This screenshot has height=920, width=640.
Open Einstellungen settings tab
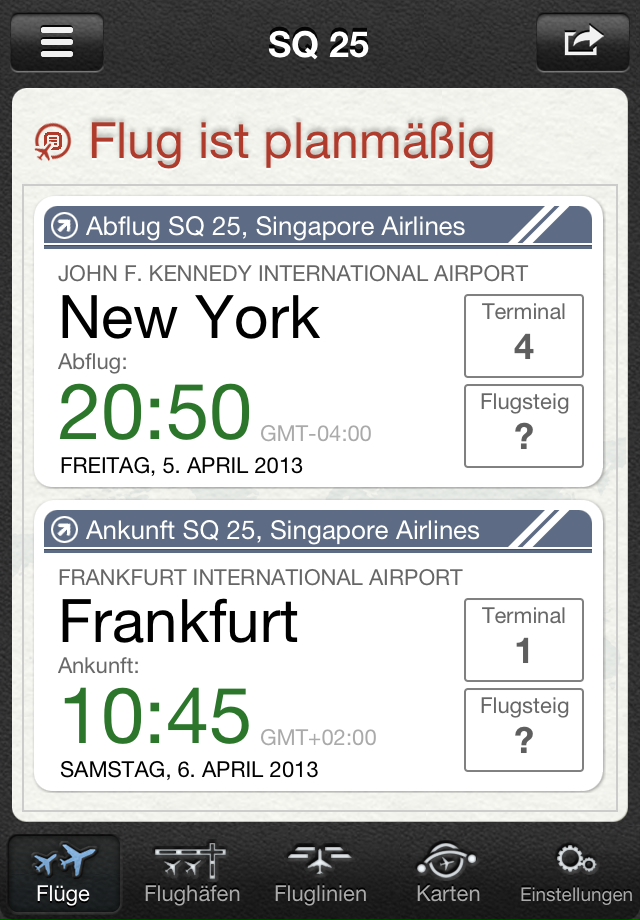[576, 874]
